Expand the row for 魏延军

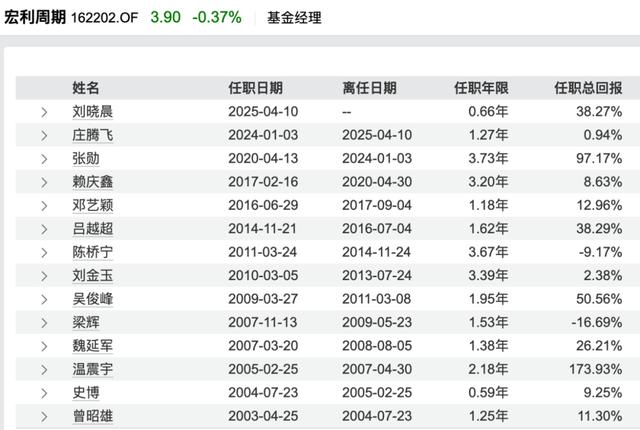pos(44,345)
